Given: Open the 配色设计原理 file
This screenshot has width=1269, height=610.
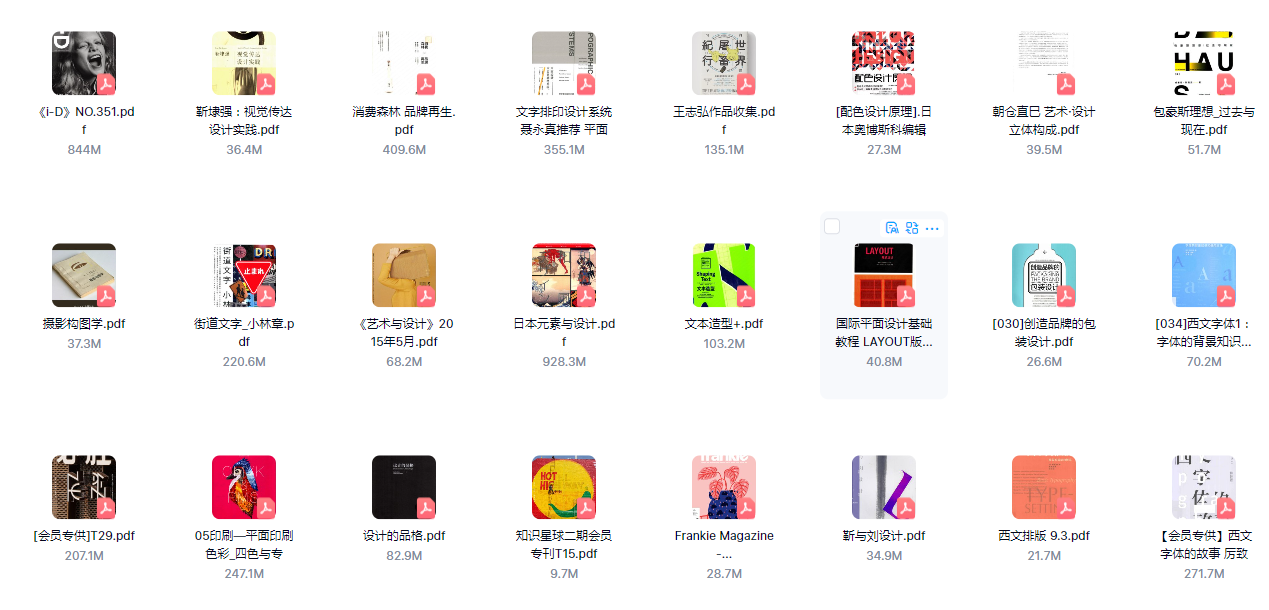Looking at the screenshot, I should click(x=884, y=64).
